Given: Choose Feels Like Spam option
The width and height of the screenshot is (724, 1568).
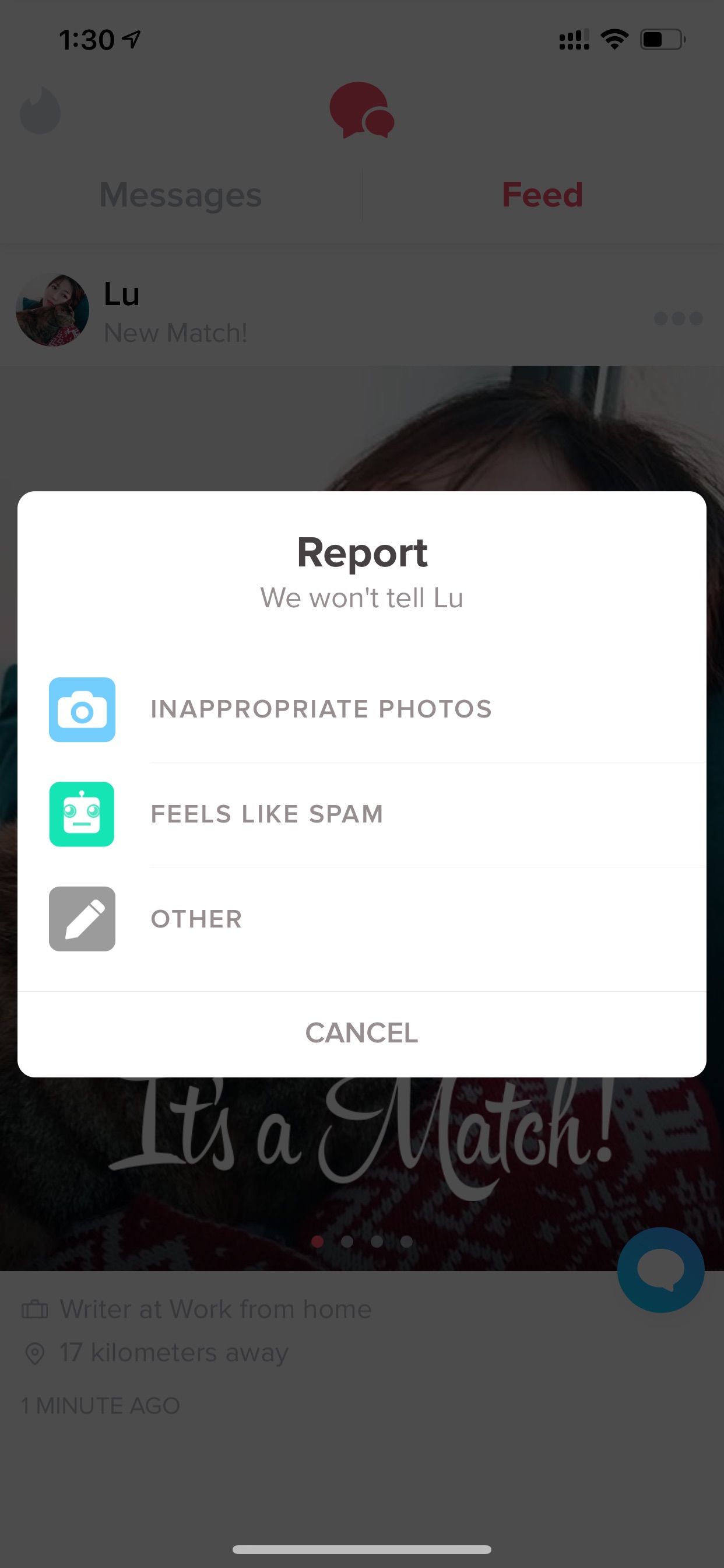Looking at the screenshot, I should [362, 814].
